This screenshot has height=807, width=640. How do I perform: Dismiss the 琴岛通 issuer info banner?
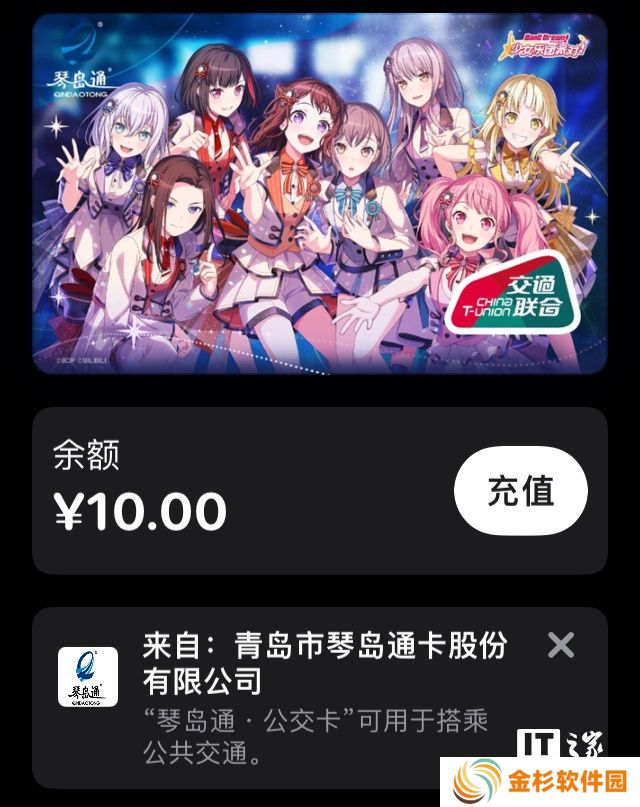[561, 645]
